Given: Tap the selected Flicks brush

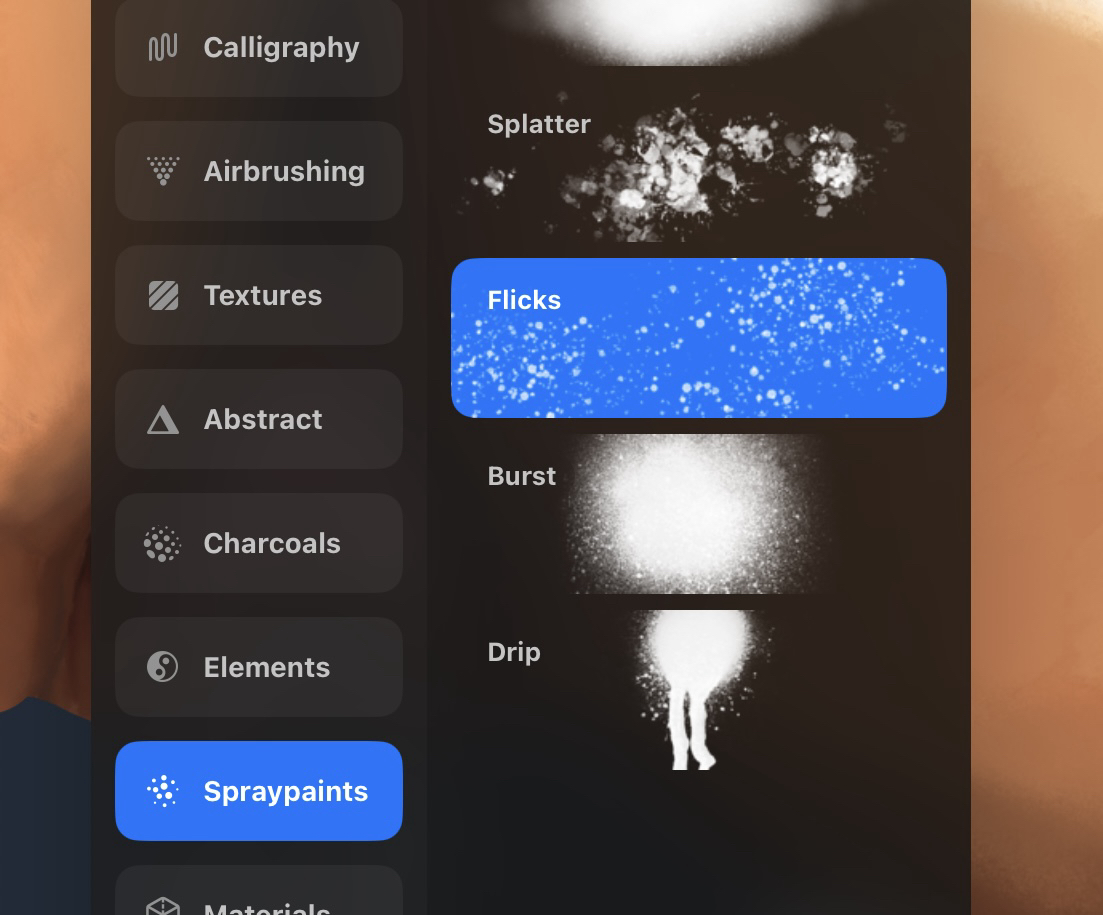Looking at the screenshot, I should click(x=698, y=338).
